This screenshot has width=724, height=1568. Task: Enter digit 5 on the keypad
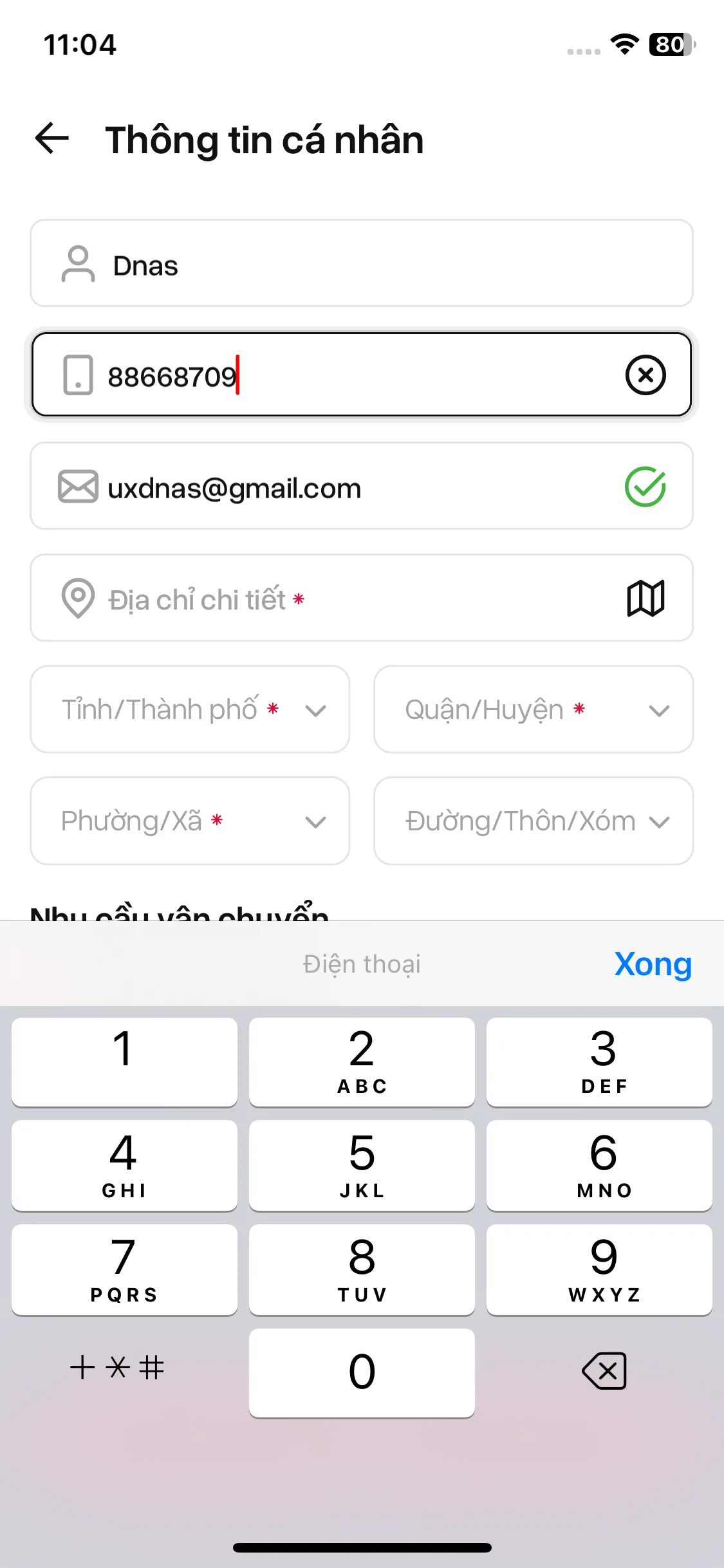coord(362,1165)
